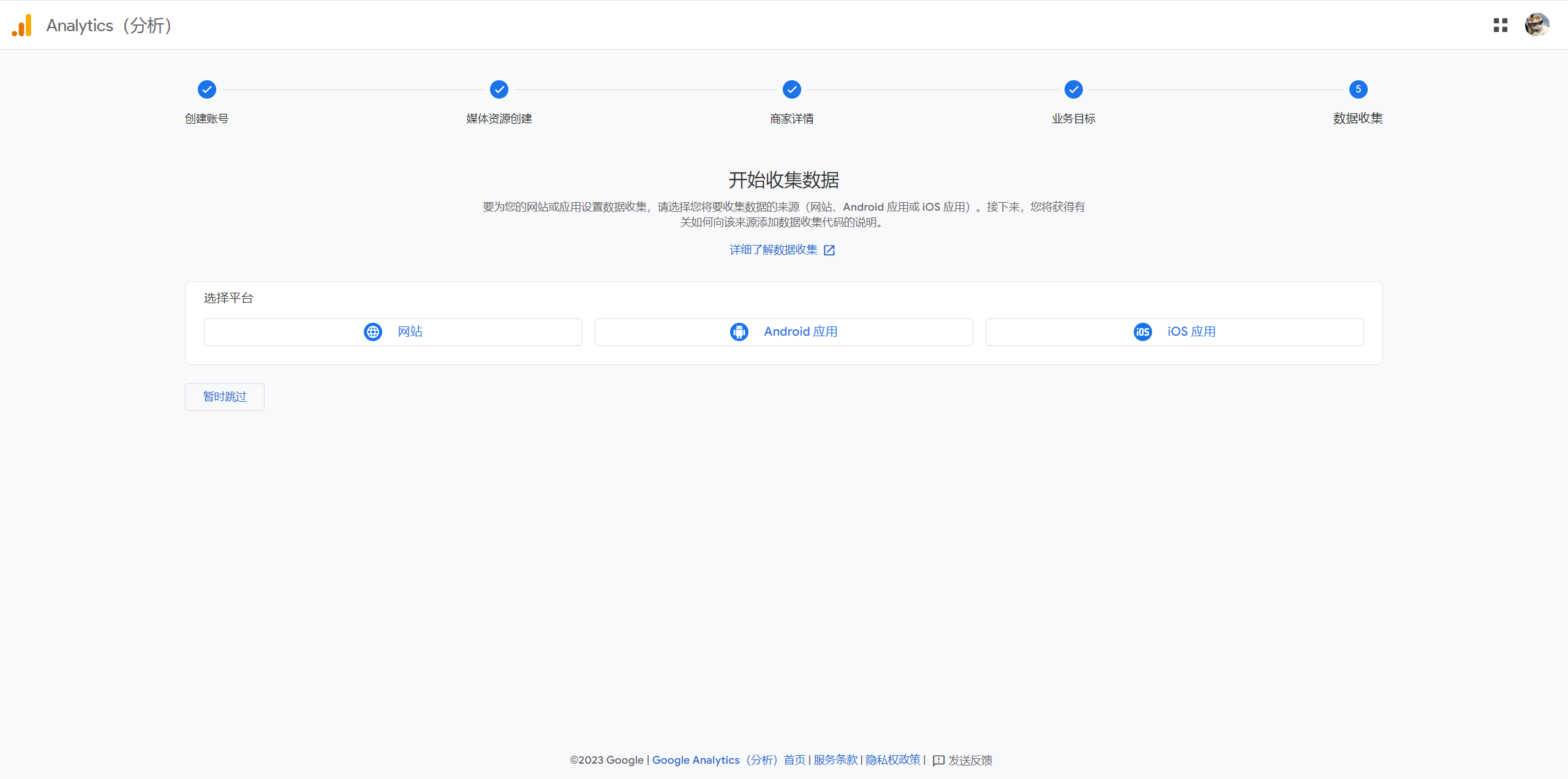This screenshot has width=1568, height=779.
Task: Return to the 商家详情 step
Action: [x=792, y=90]
